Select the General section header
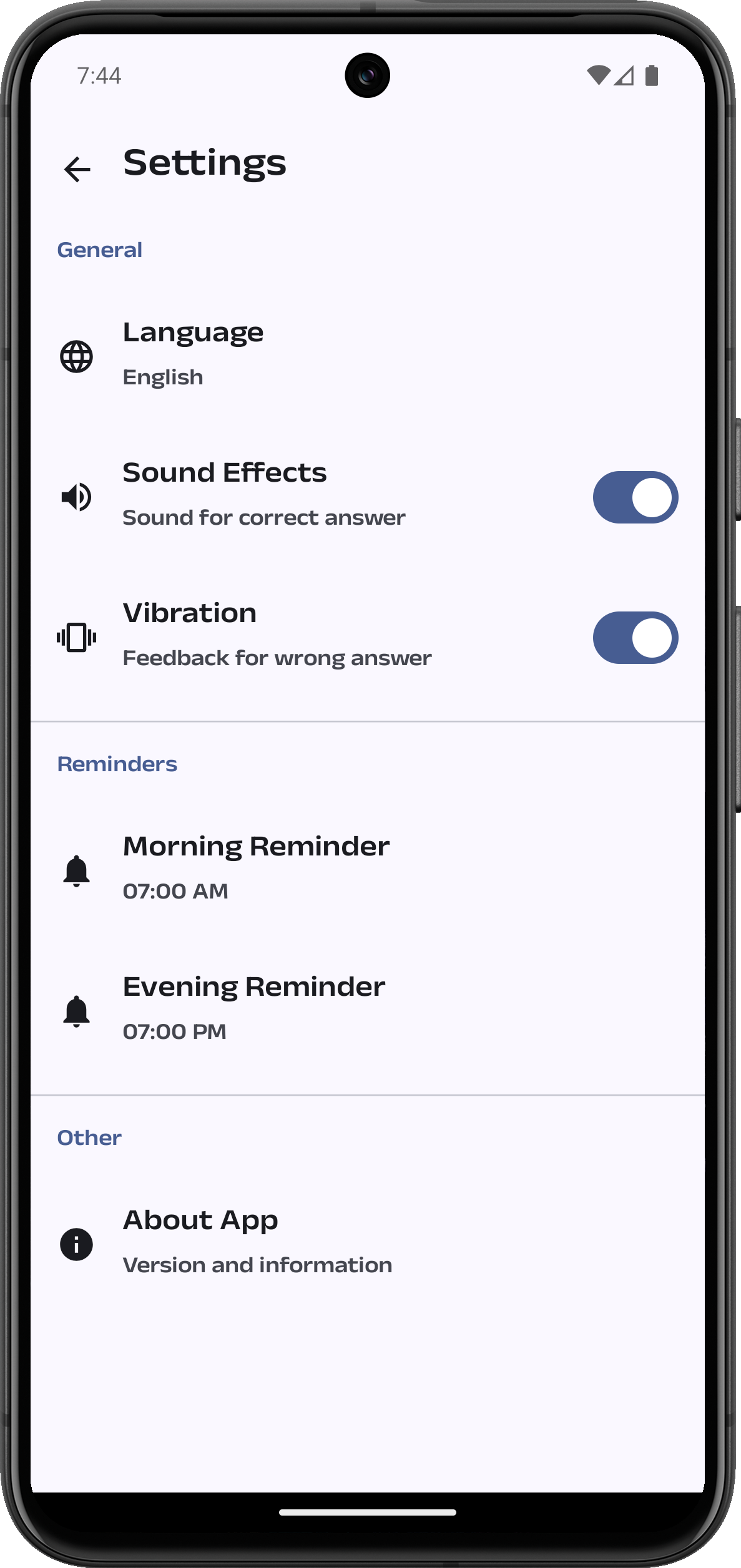The image size is (741, 1568). tap(100, 249)
